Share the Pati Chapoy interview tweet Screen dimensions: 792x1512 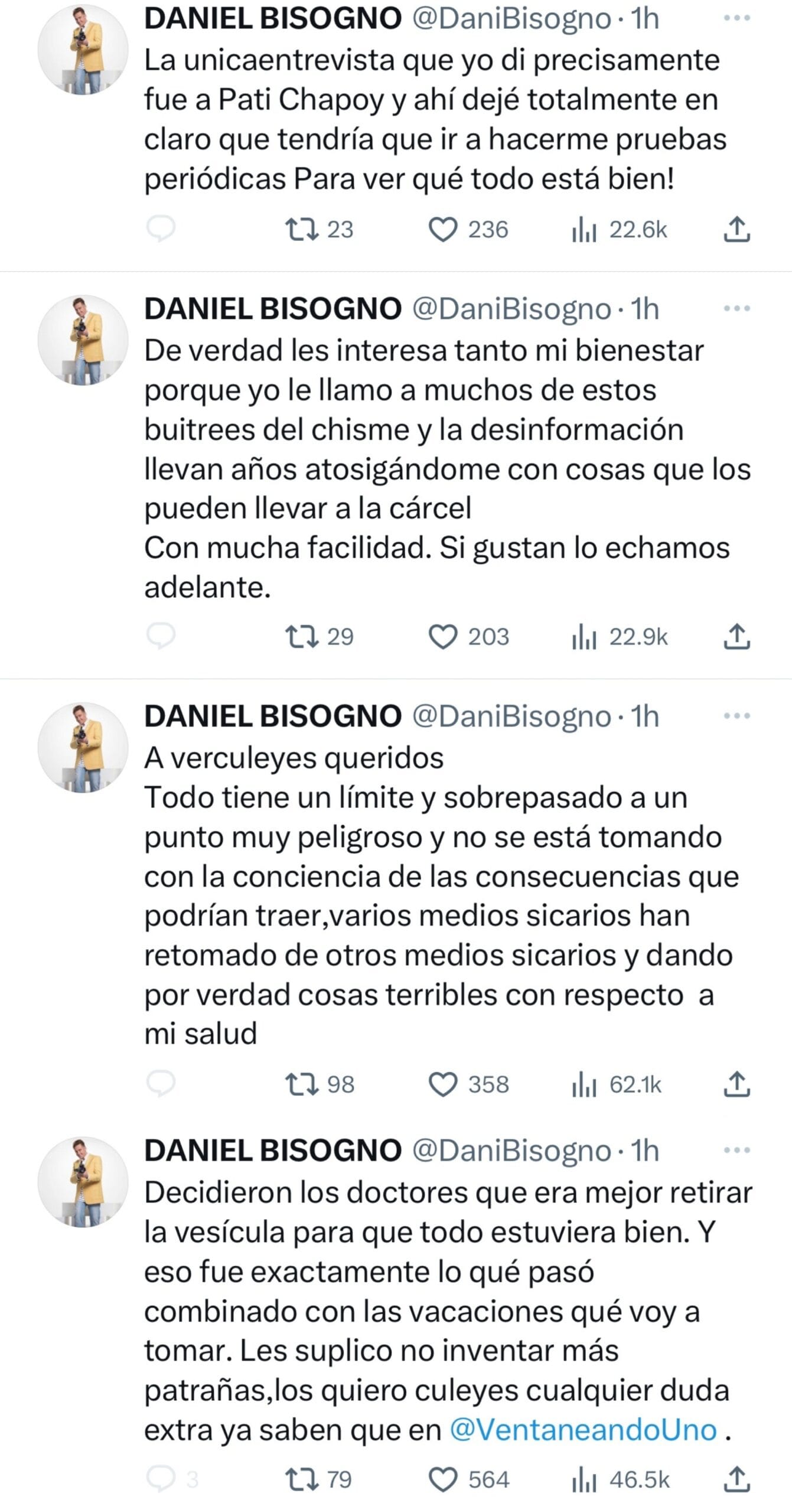click(x=736, y=230)
